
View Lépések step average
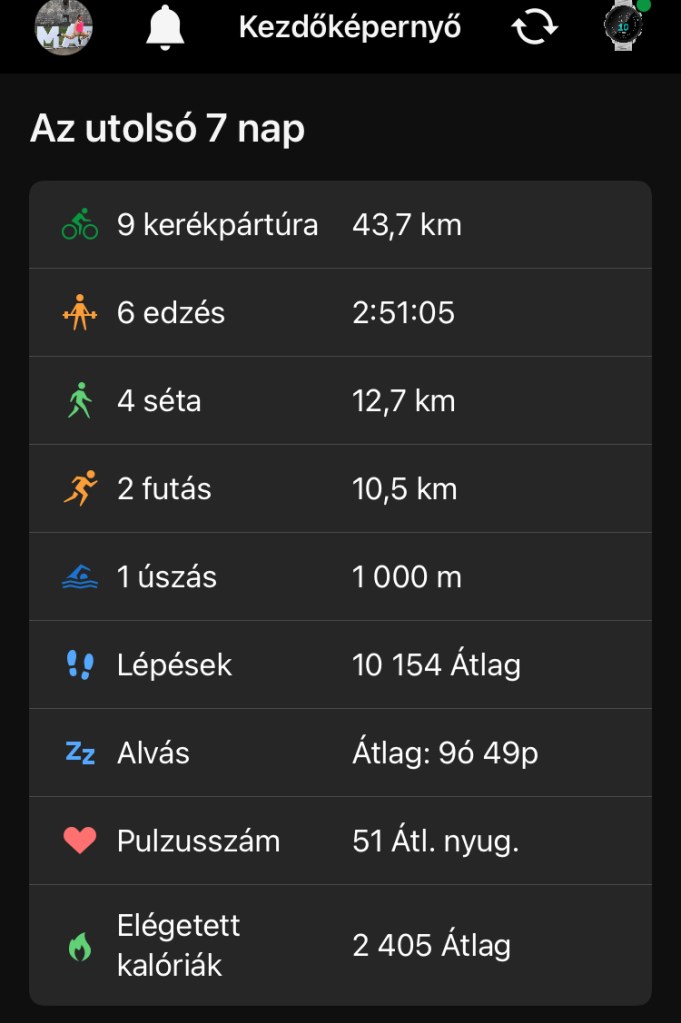[340, 665]
